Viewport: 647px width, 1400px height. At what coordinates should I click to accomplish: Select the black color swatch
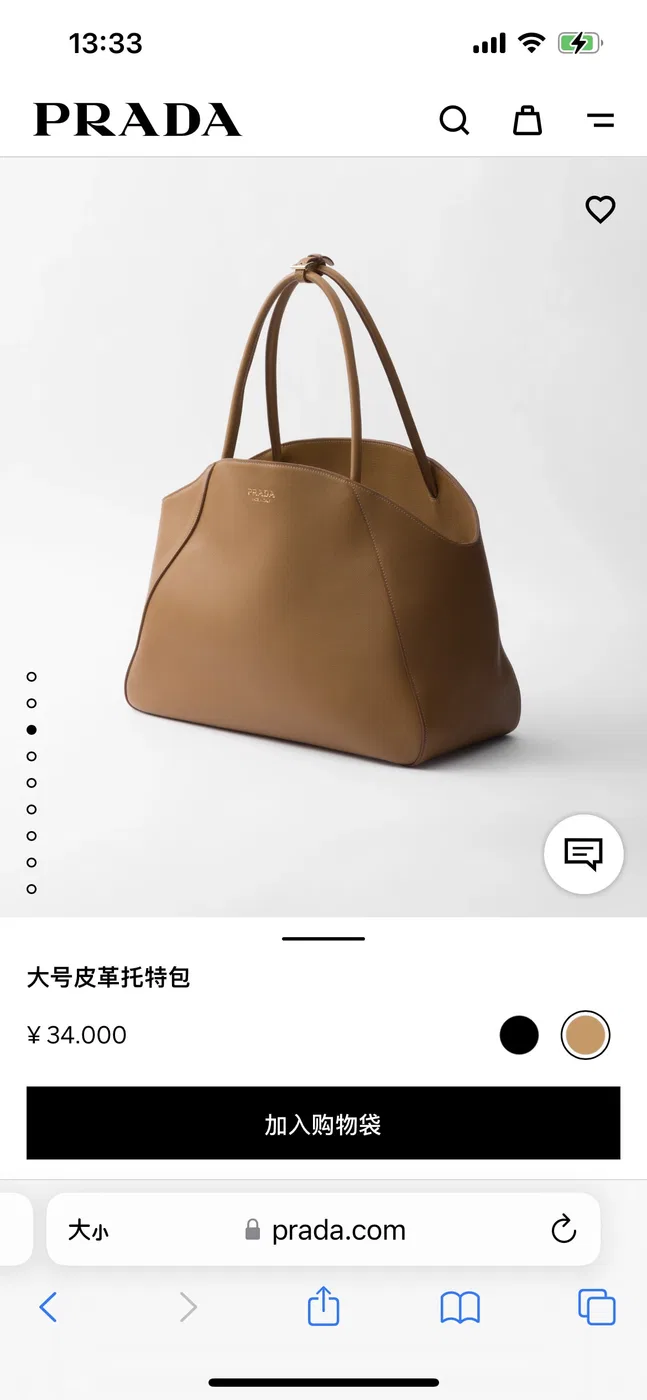[x=519, y=1035]
